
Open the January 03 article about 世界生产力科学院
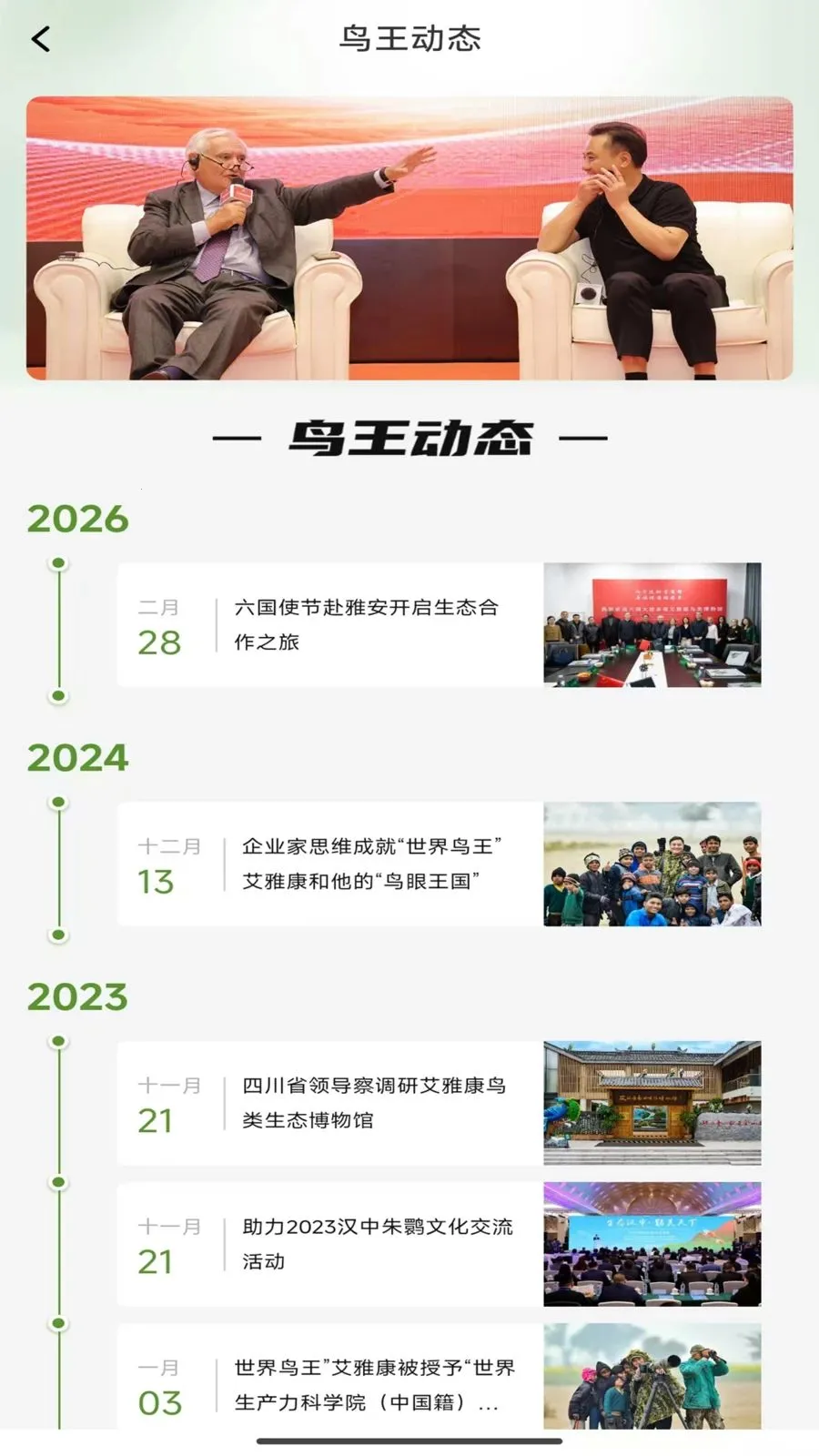click(x=440, y=1376)
